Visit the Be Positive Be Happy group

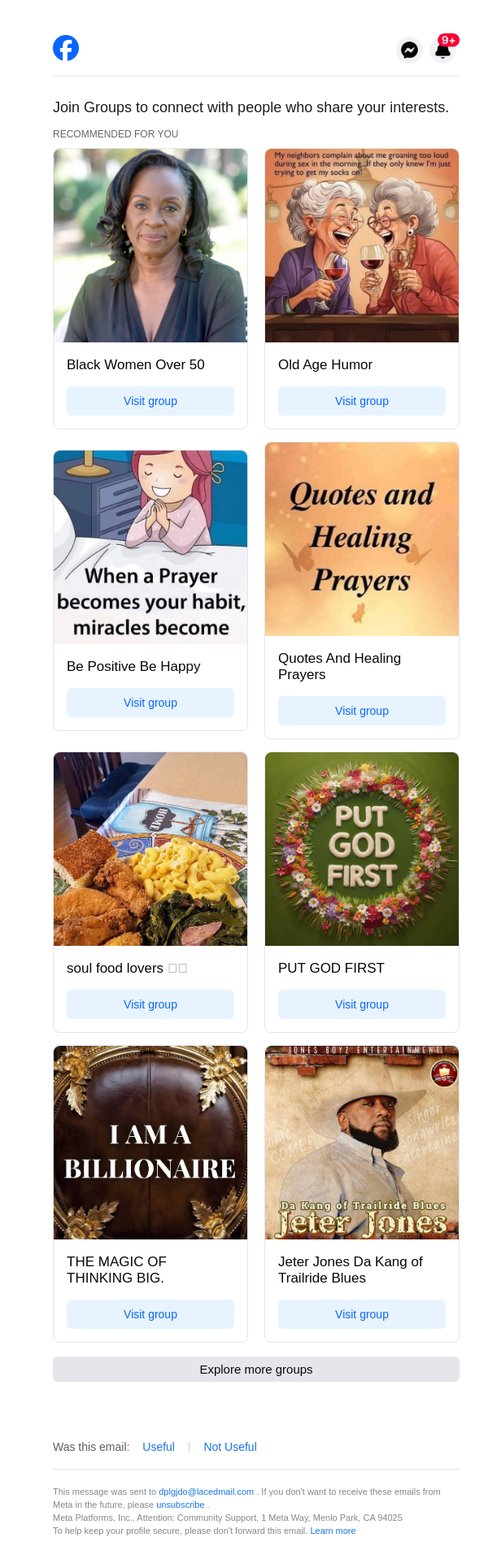coord(150,703)
